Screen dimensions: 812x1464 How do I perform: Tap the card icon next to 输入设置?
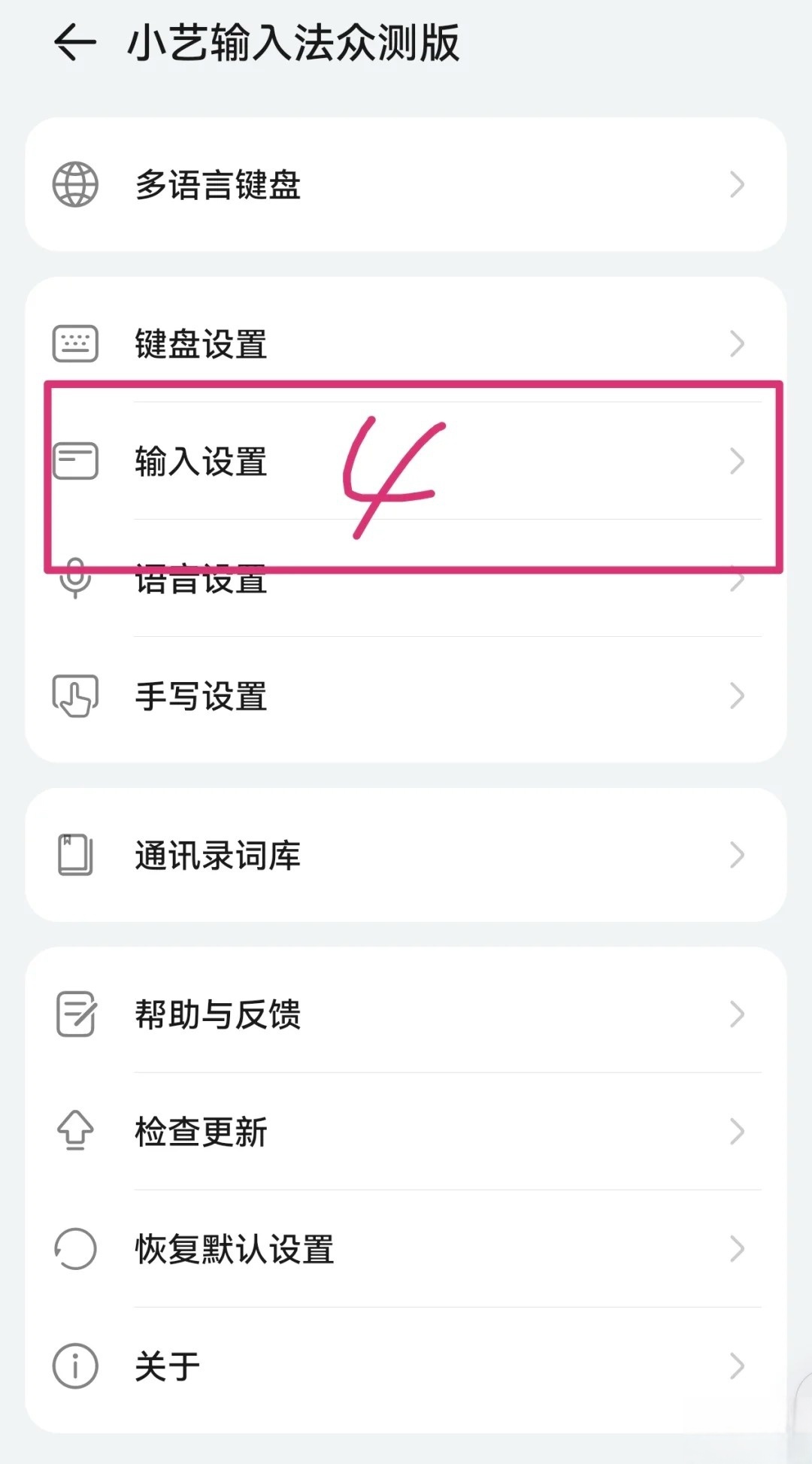tap(75, 460)
